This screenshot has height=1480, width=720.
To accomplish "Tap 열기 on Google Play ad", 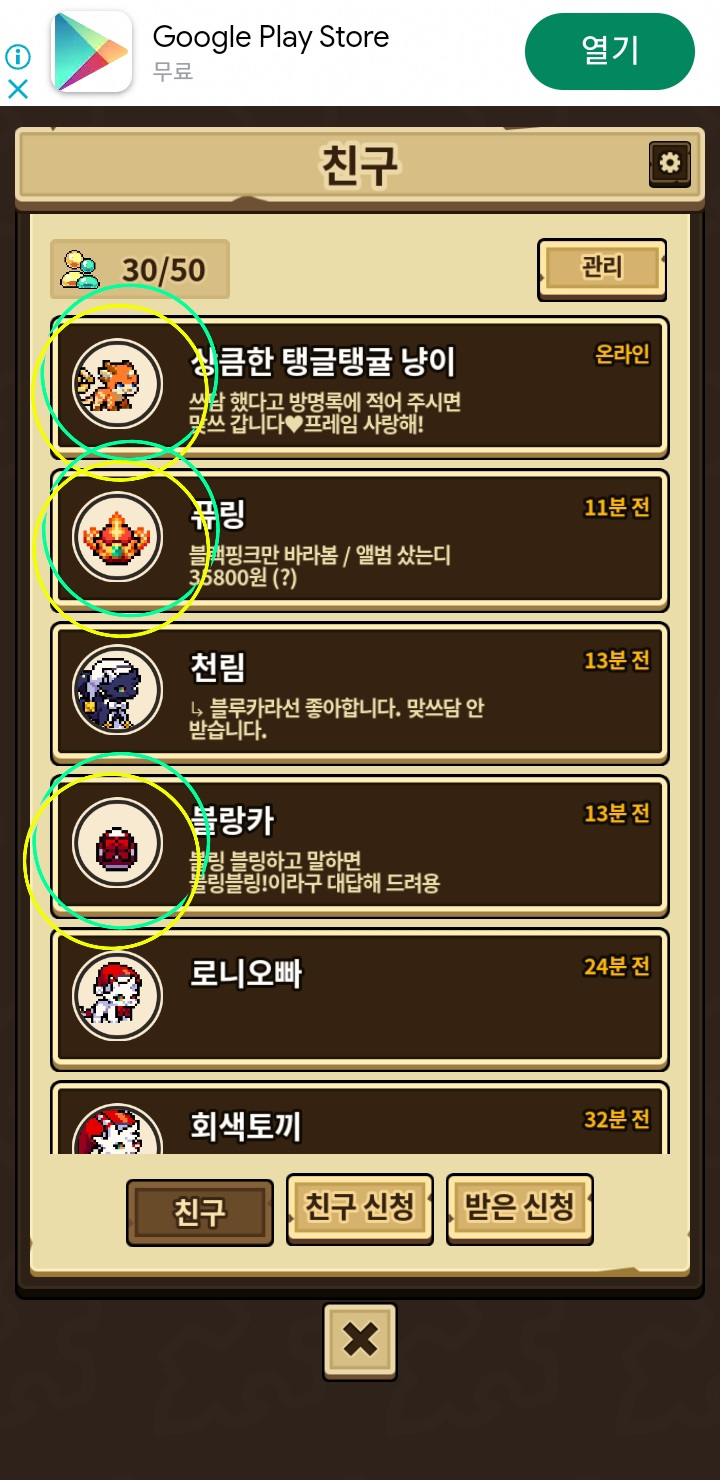I will tap(609, 51).
